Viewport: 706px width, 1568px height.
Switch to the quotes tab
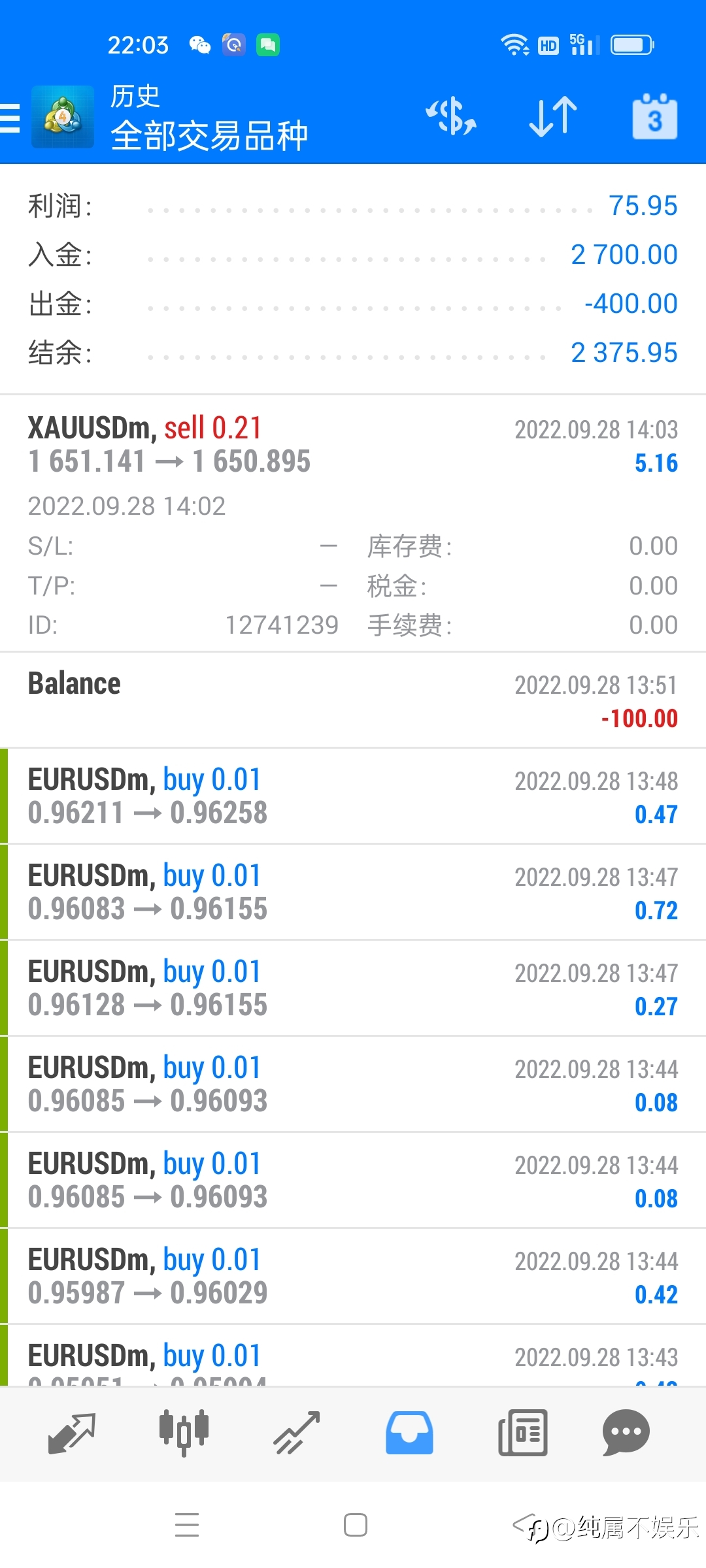tap(72, 1433)
